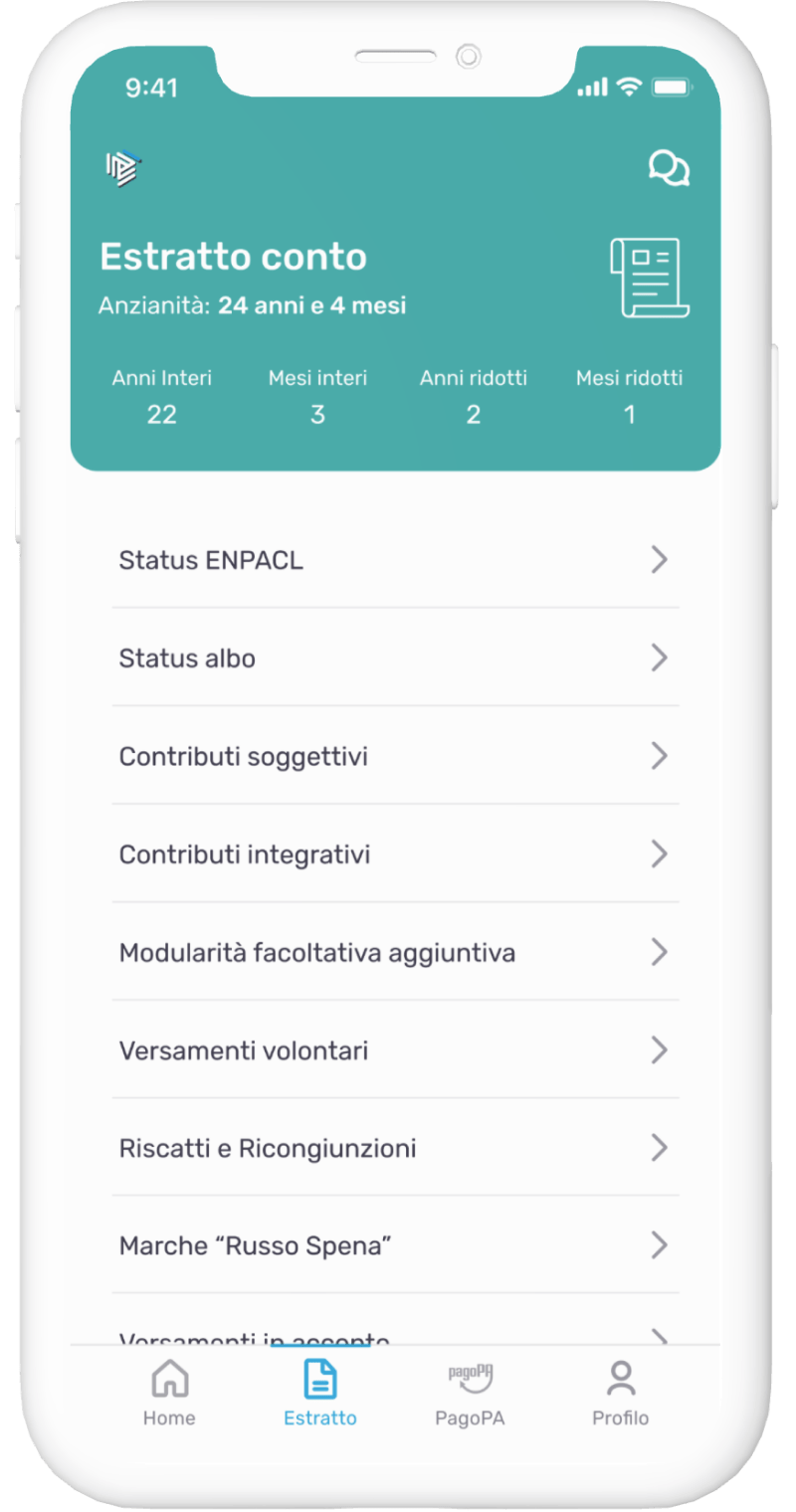Select the Estratto tab
The height and width of the screenshot is (1512, 796).
click(x=320, y=1395)
